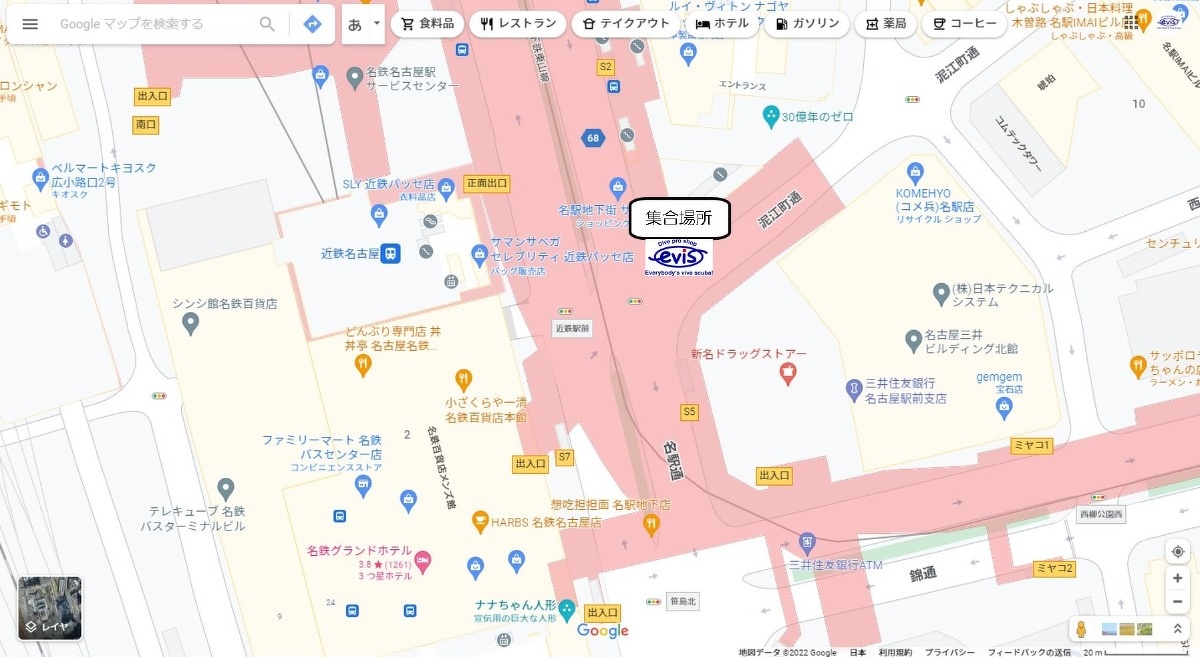This screenshot has width=1200, height=658.
Task: Filter the map by レストラン
Action: pos(517,24)
